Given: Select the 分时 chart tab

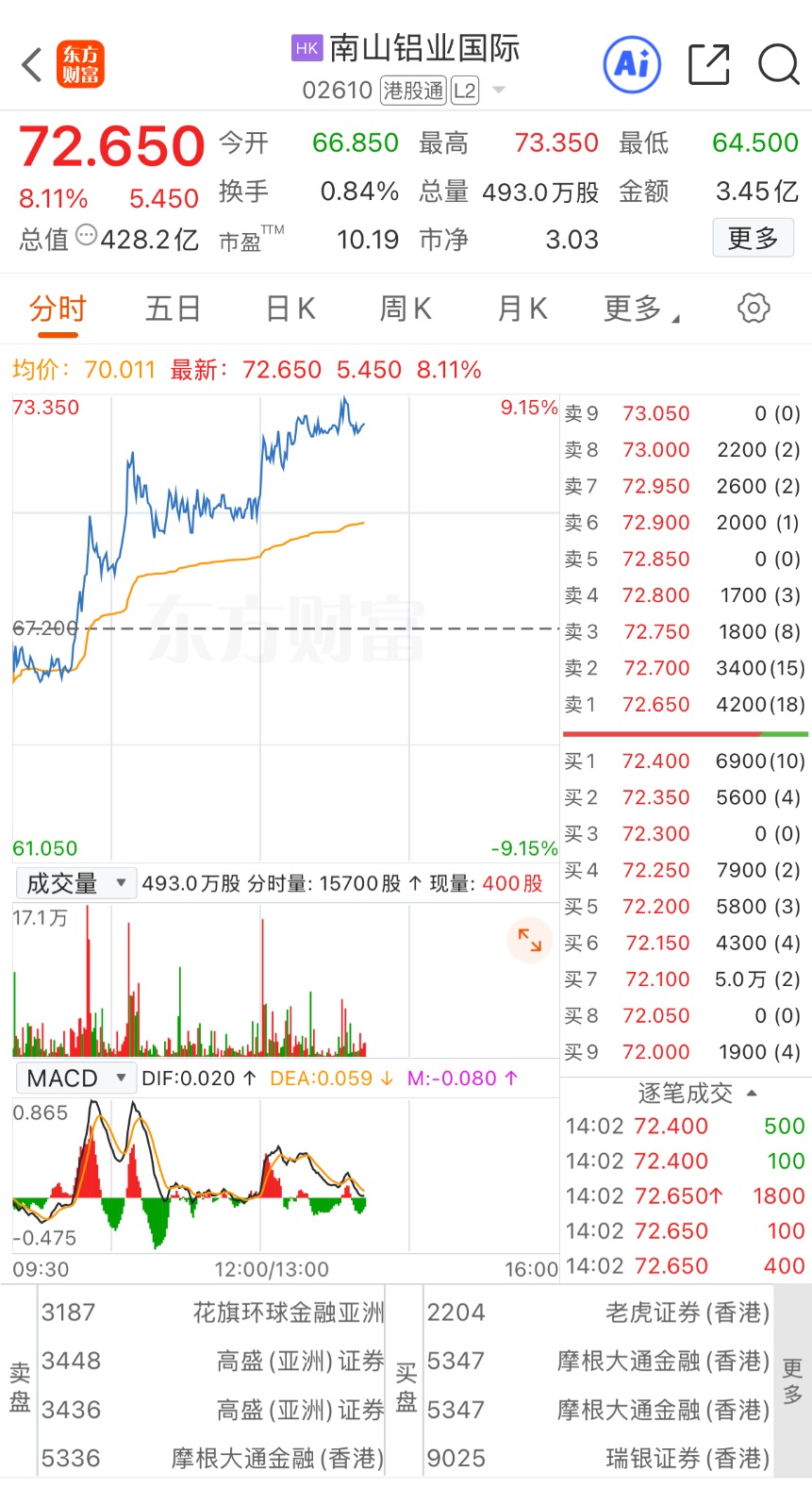Looking at the screenshot, I should 58,309.
